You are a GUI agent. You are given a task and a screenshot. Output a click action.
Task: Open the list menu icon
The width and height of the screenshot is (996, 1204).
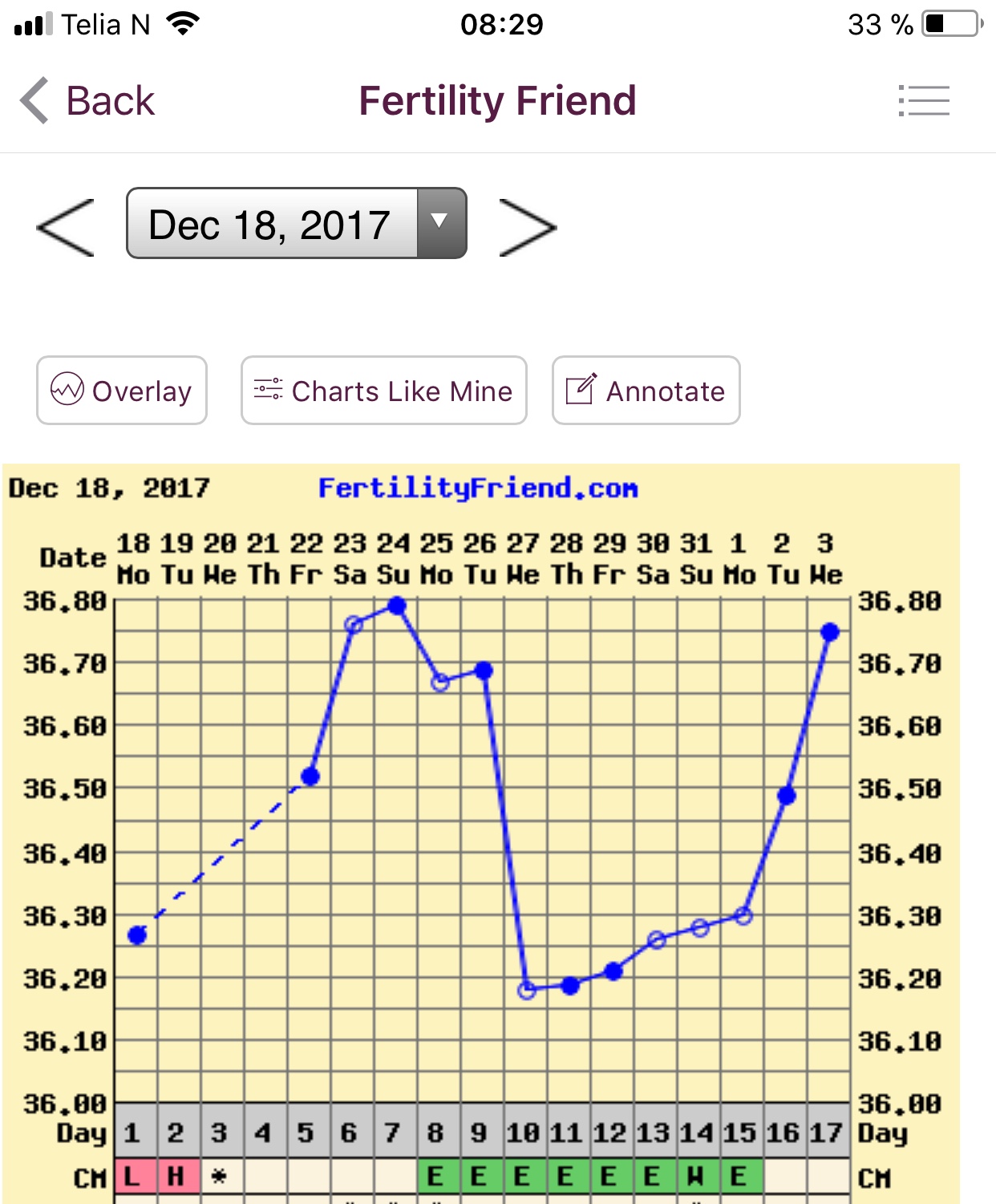(x=924, y=101)
